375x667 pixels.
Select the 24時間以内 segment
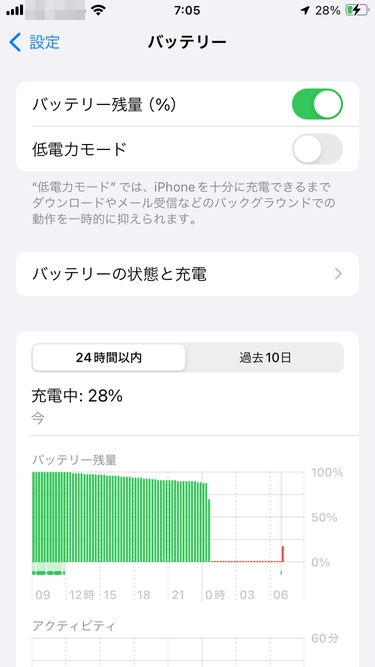109,357
